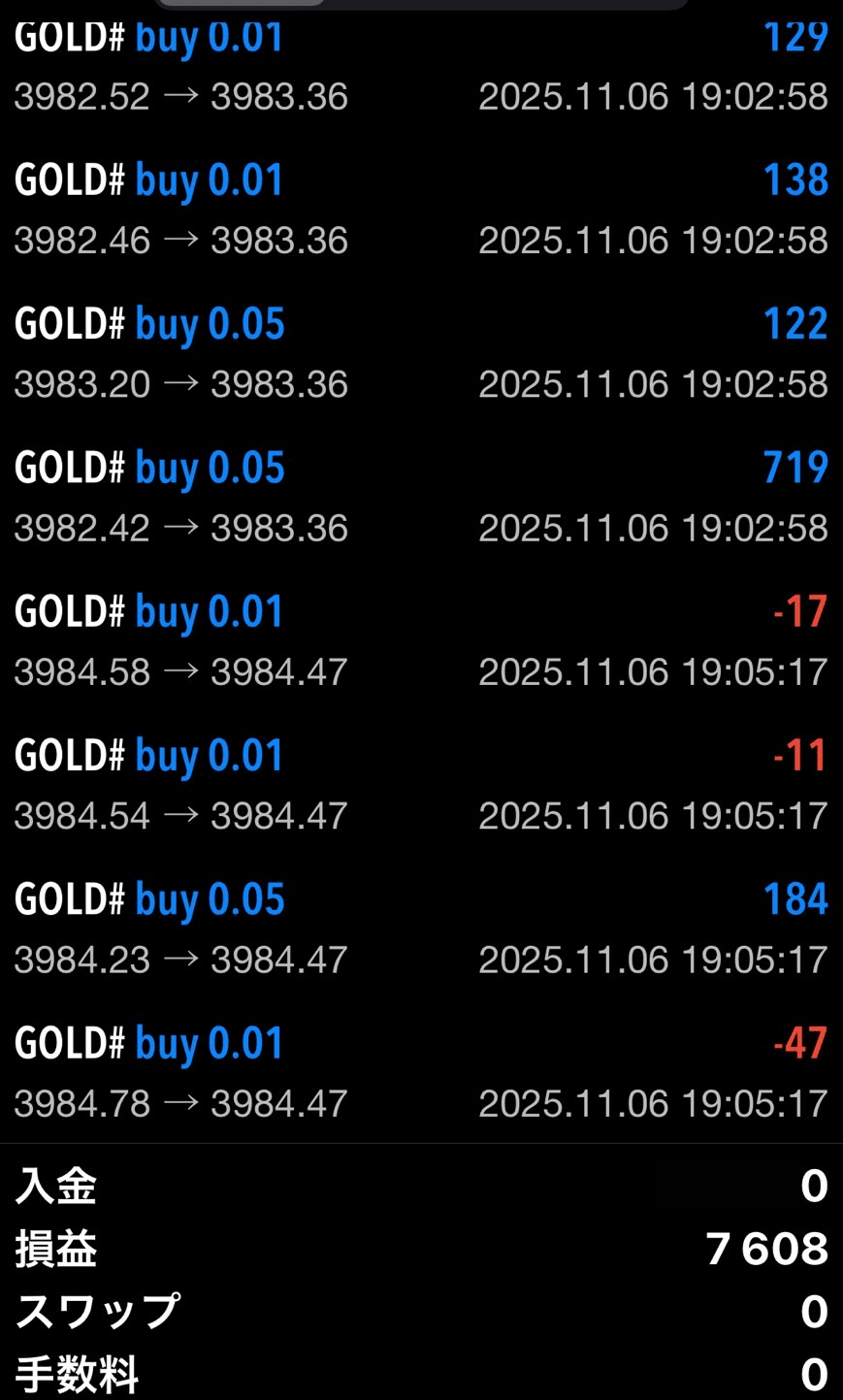Show details of the trade with profit 719
The width and height of the screenshot is (843, 1400).
click(x=421, y=497)
